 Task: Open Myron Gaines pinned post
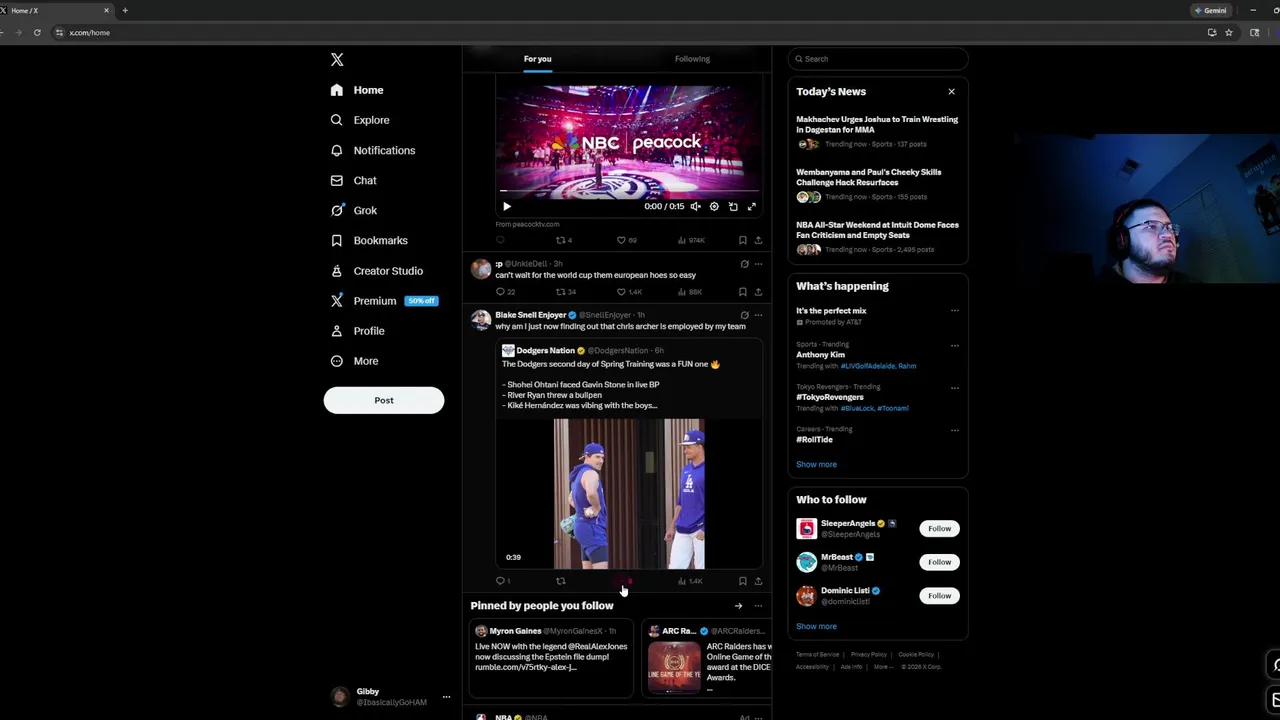pos(551,655)
